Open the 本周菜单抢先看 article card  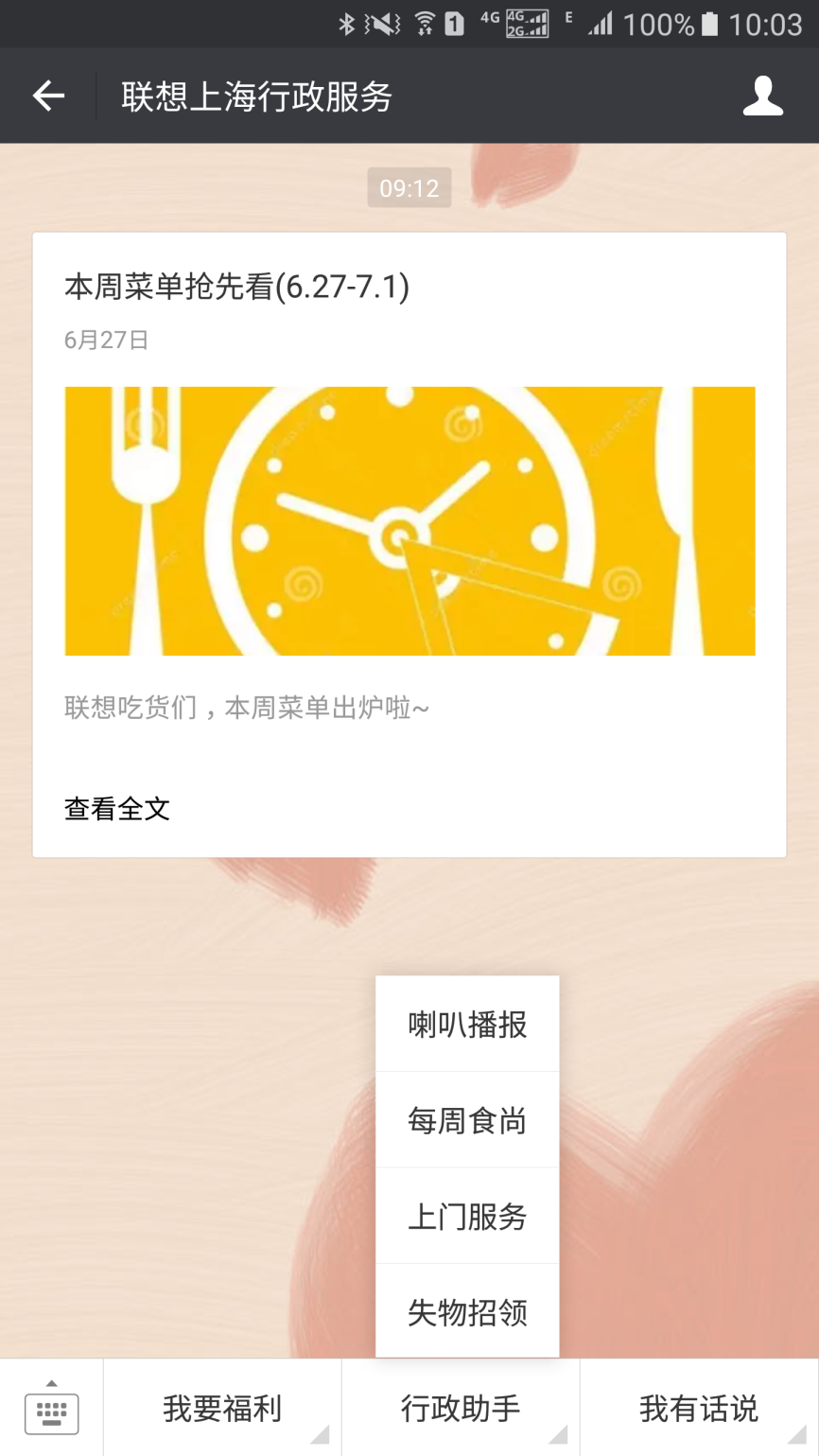tap(409, 520)
